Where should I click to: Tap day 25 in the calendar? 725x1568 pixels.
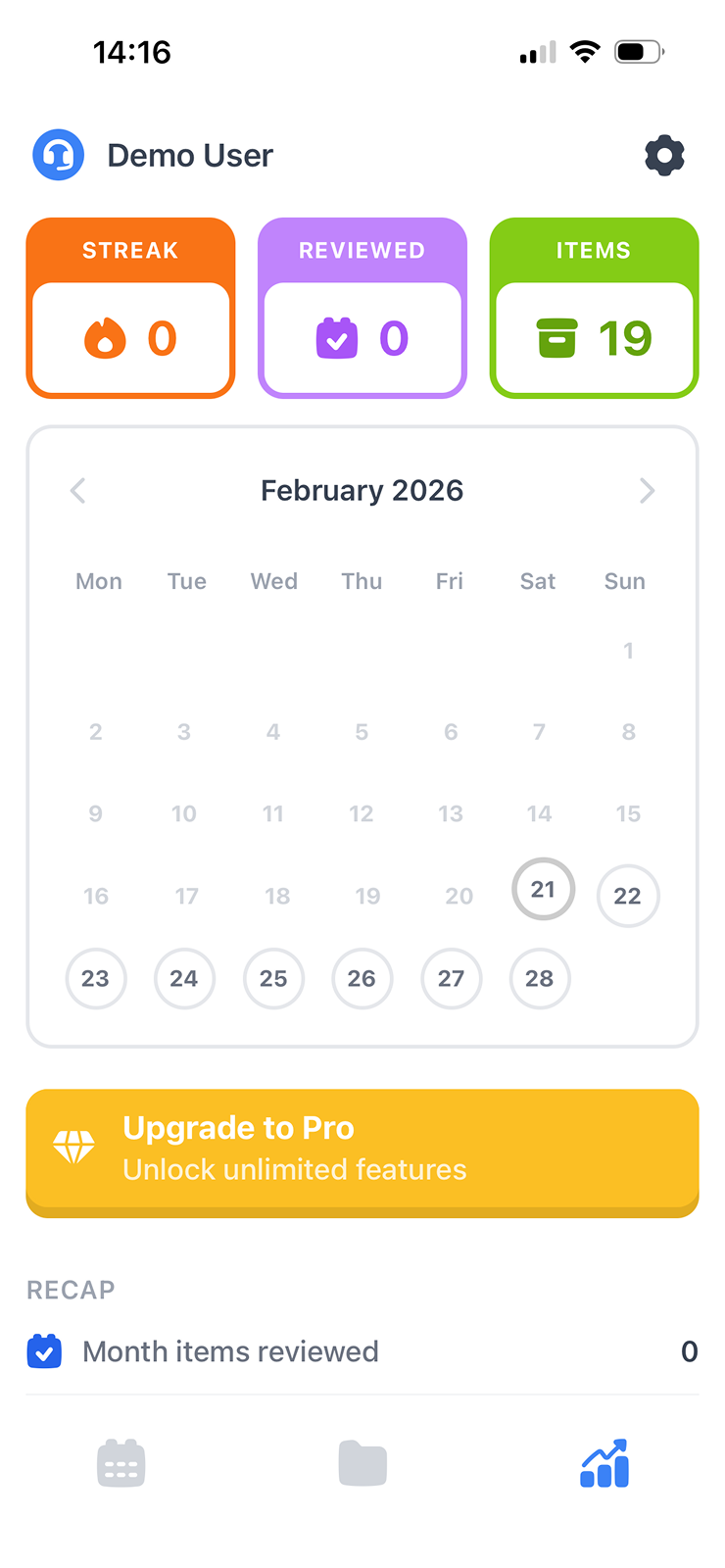[x=273, y=978]
